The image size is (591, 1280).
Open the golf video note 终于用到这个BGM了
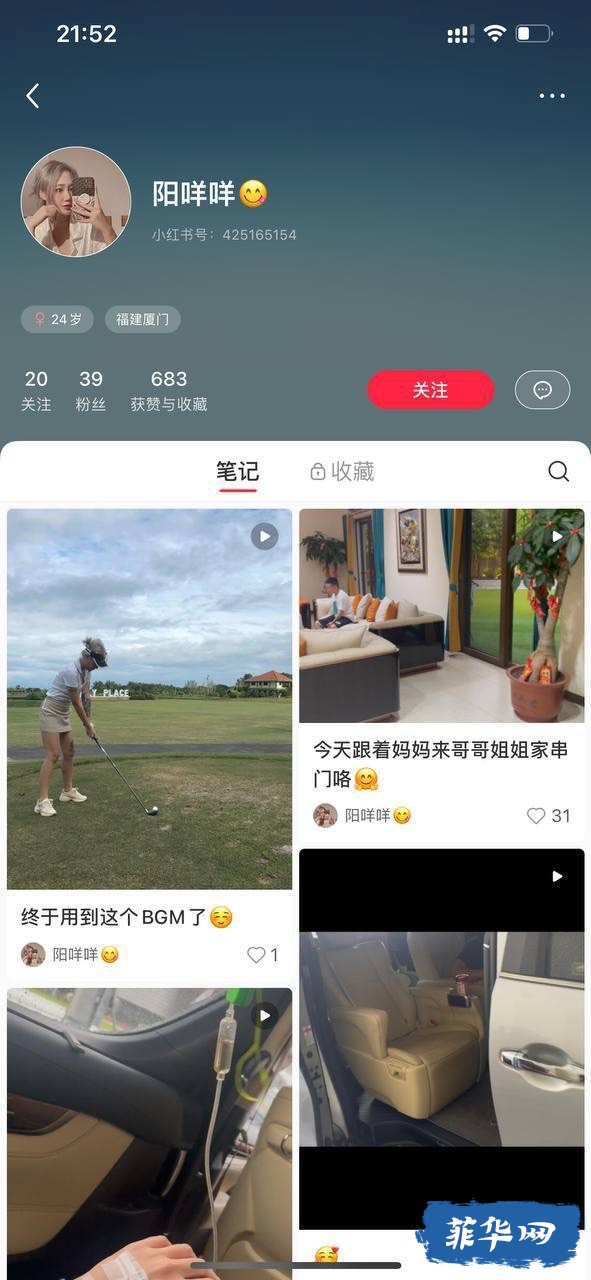(x=150, y=699)
